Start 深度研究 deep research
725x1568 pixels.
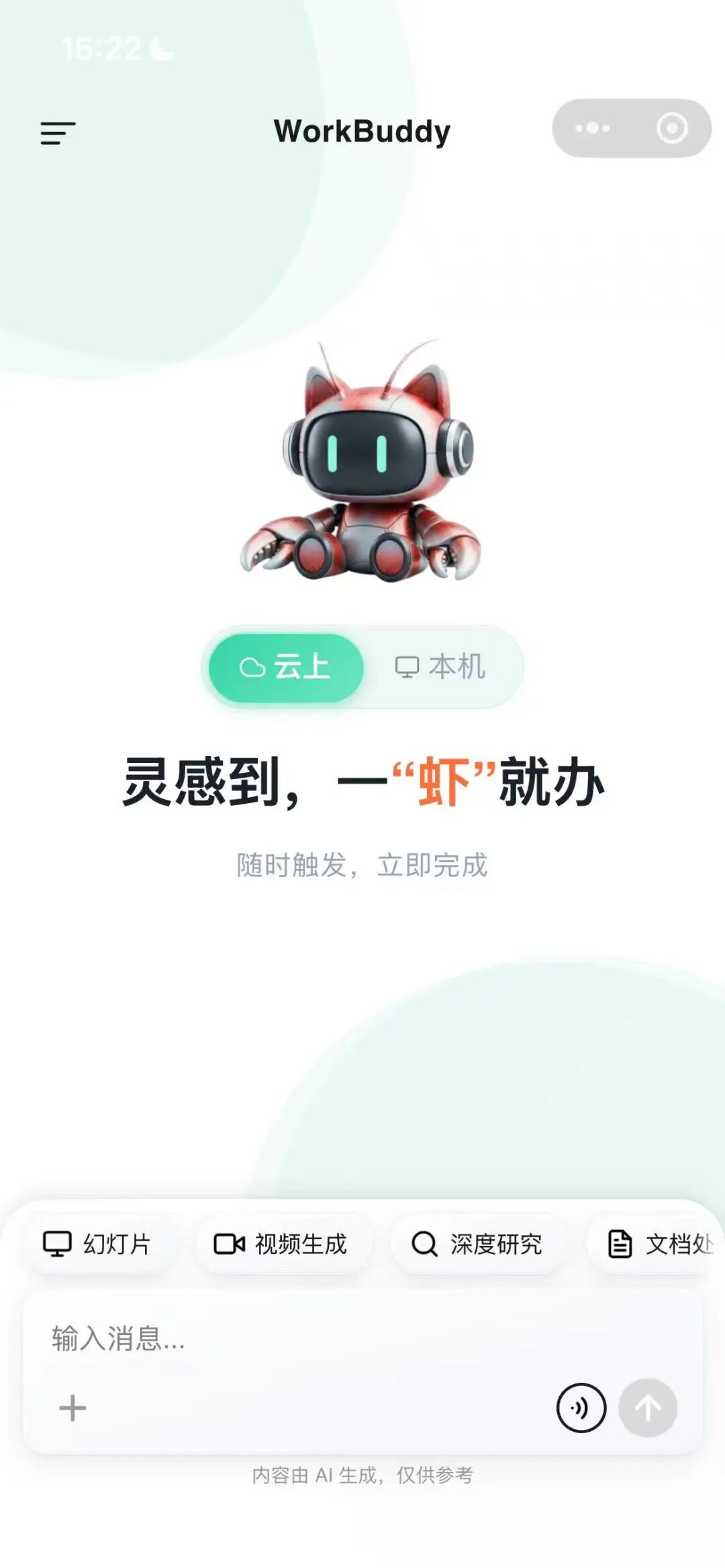pyautogui.click(x=477, y=1244)
